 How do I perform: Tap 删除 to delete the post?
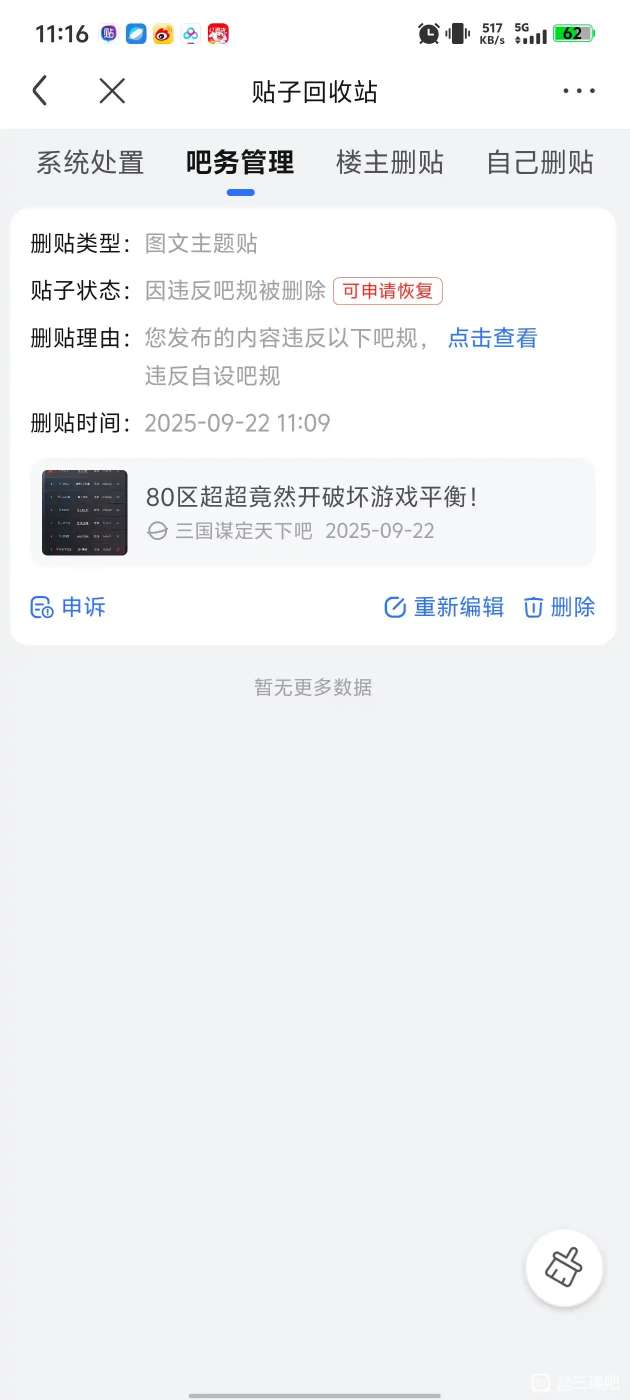pos(560,607)
